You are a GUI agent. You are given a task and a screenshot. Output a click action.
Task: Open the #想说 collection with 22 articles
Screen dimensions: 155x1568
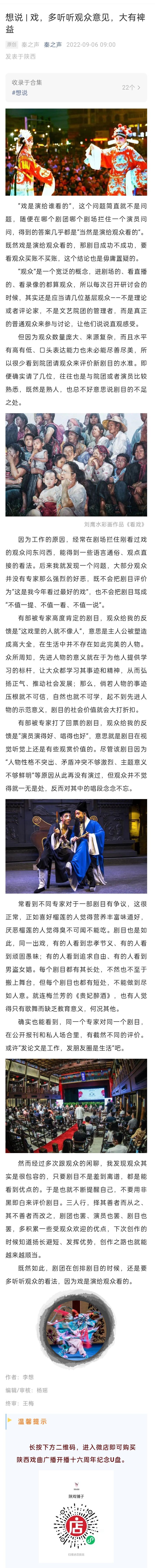tap(76, 88)
